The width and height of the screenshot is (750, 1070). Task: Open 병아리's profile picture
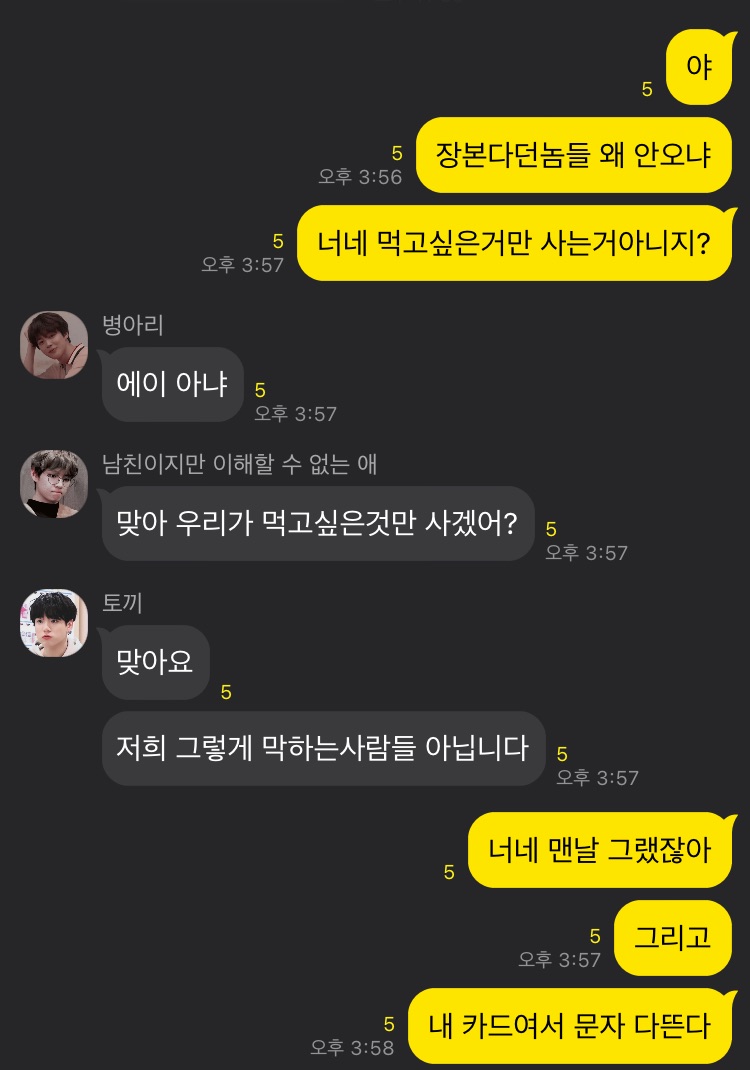(54, 344)
